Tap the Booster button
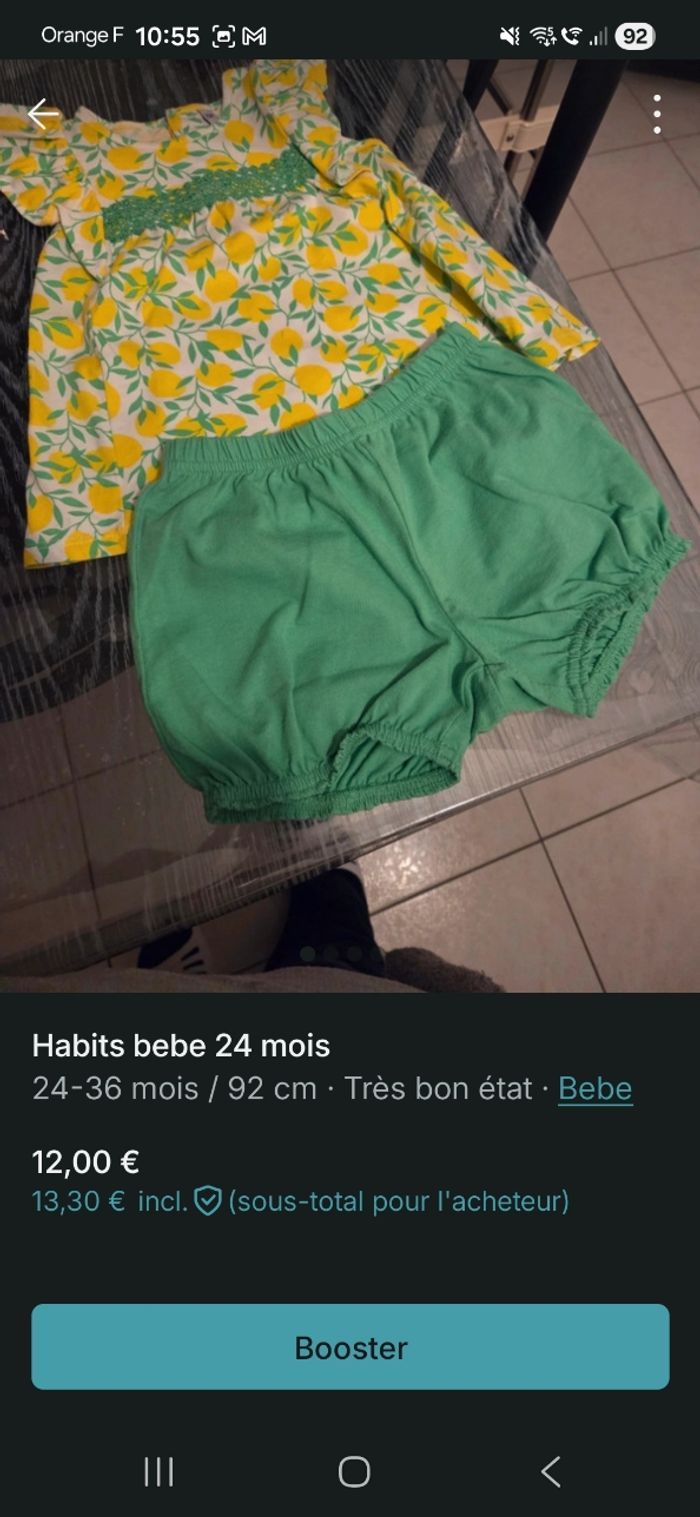 (350, 1346)
